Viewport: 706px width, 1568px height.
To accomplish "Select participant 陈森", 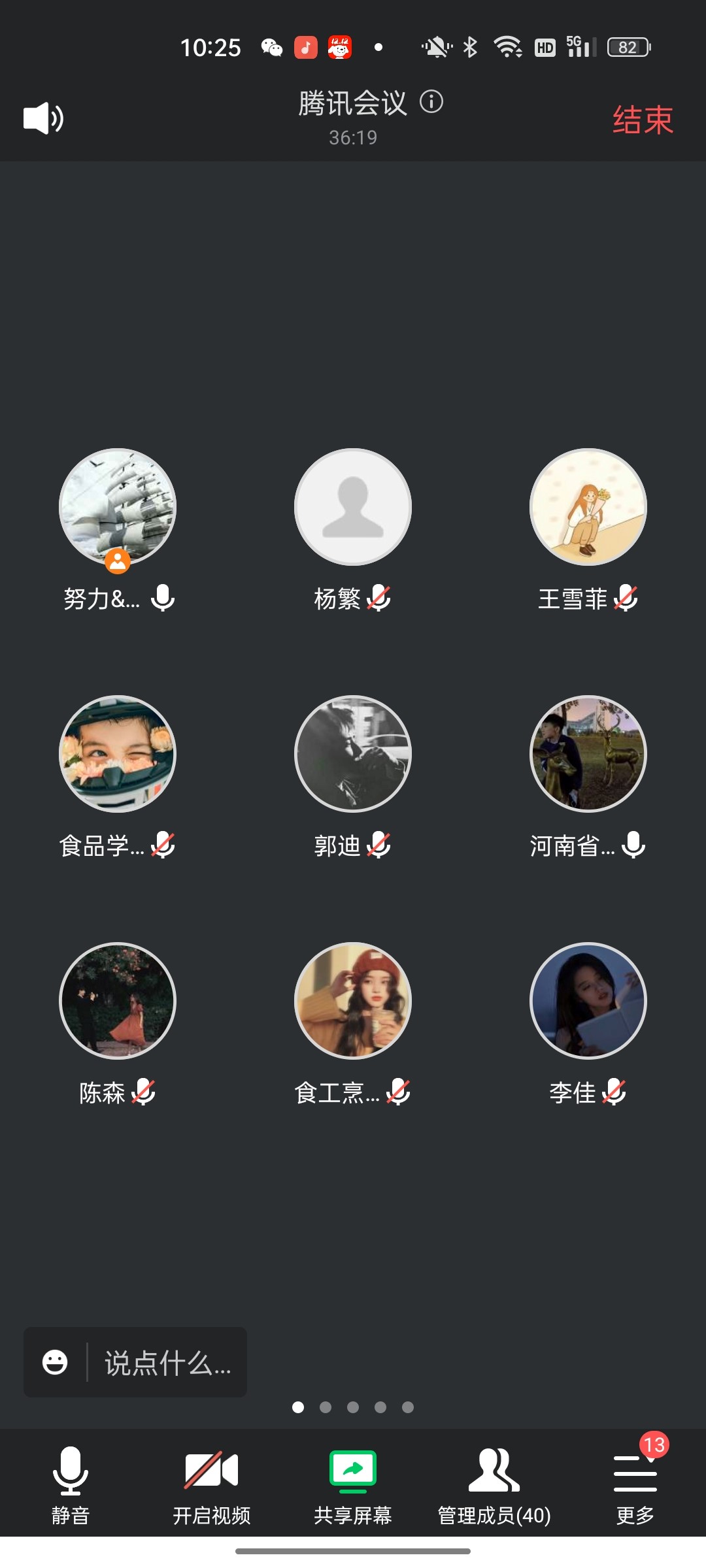I will pos(118,1001).
